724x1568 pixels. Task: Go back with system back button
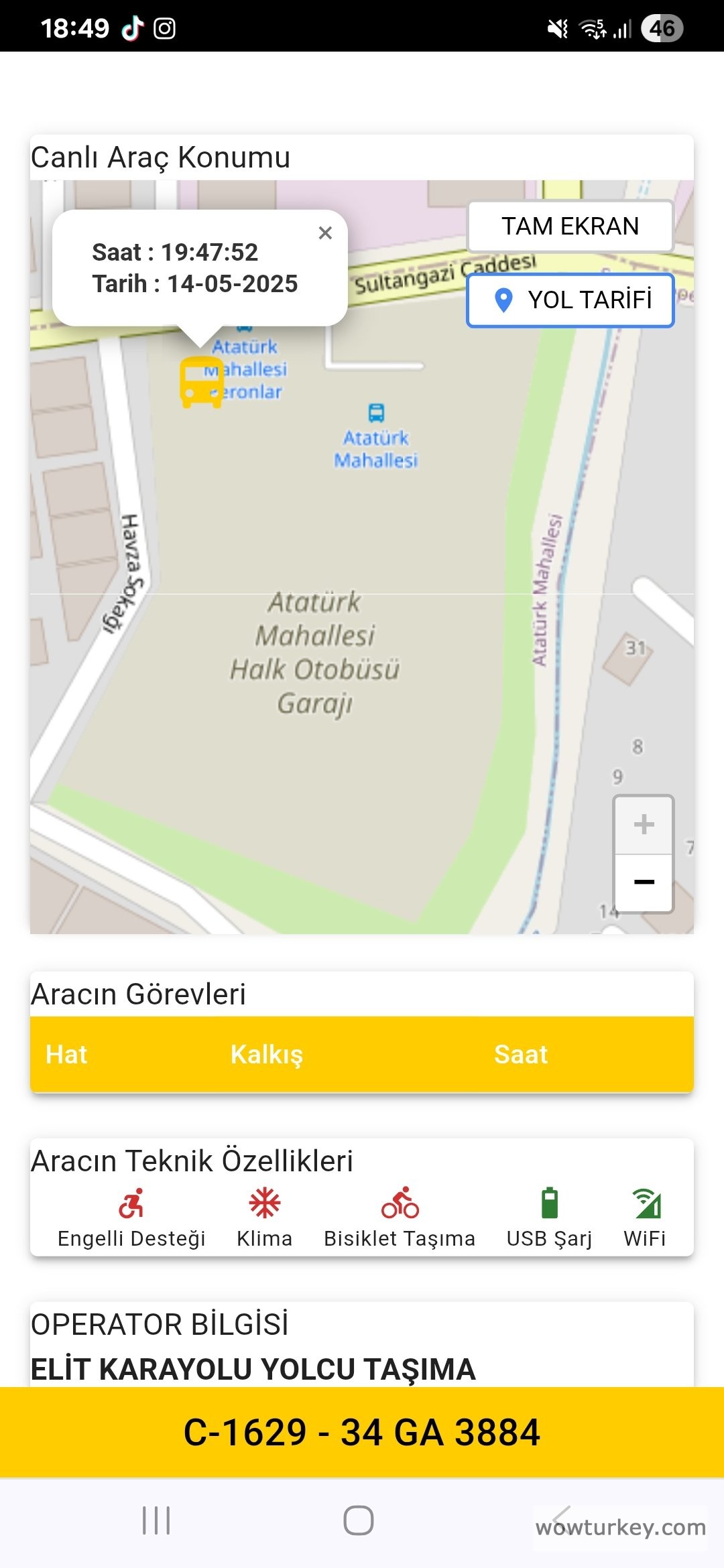562,1520
